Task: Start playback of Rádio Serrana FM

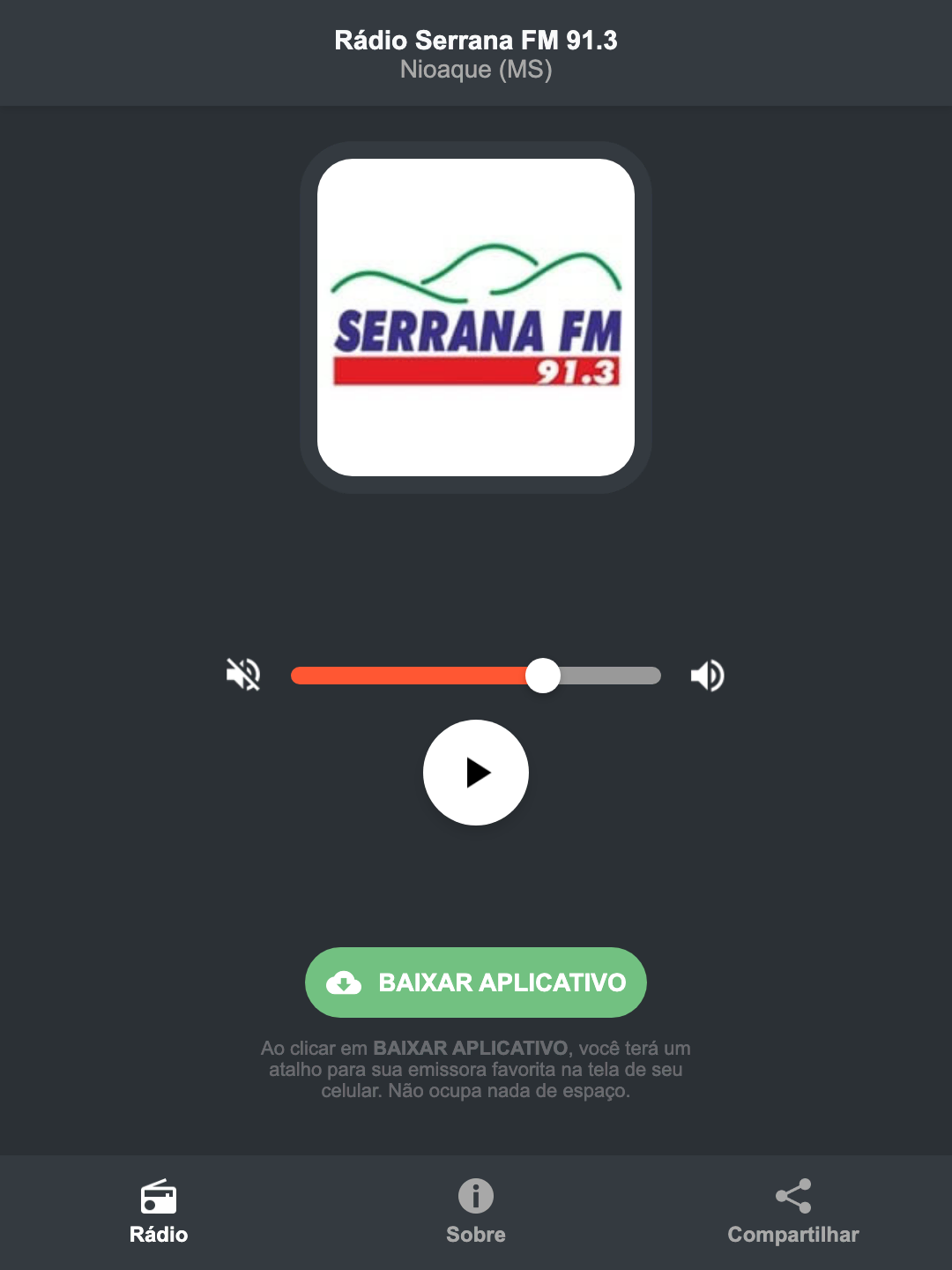Action: pyautogui.click(x=476, y=773)
